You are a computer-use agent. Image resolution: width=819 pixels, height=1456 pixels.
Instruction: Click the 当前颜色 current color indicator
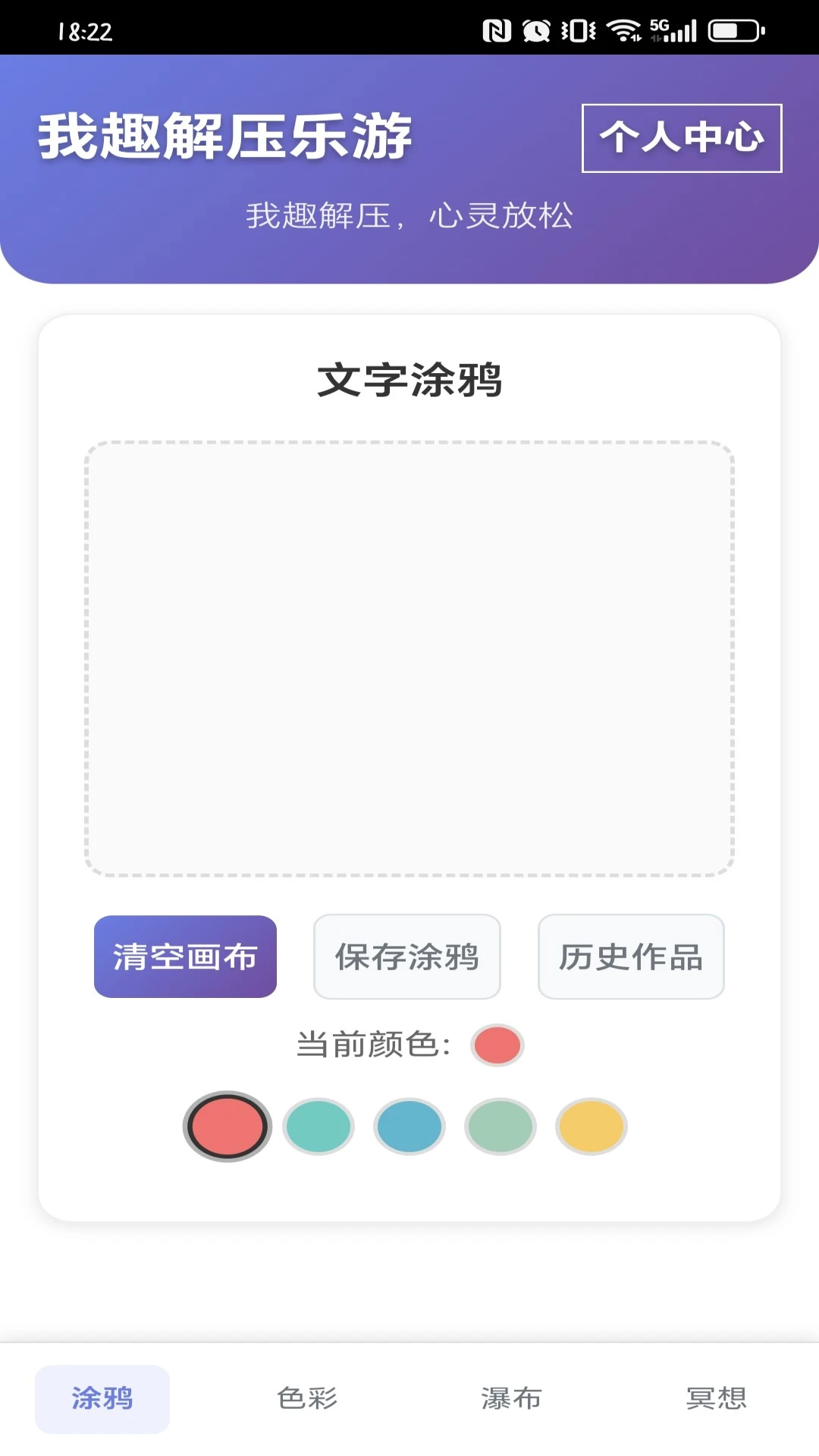496,1045
